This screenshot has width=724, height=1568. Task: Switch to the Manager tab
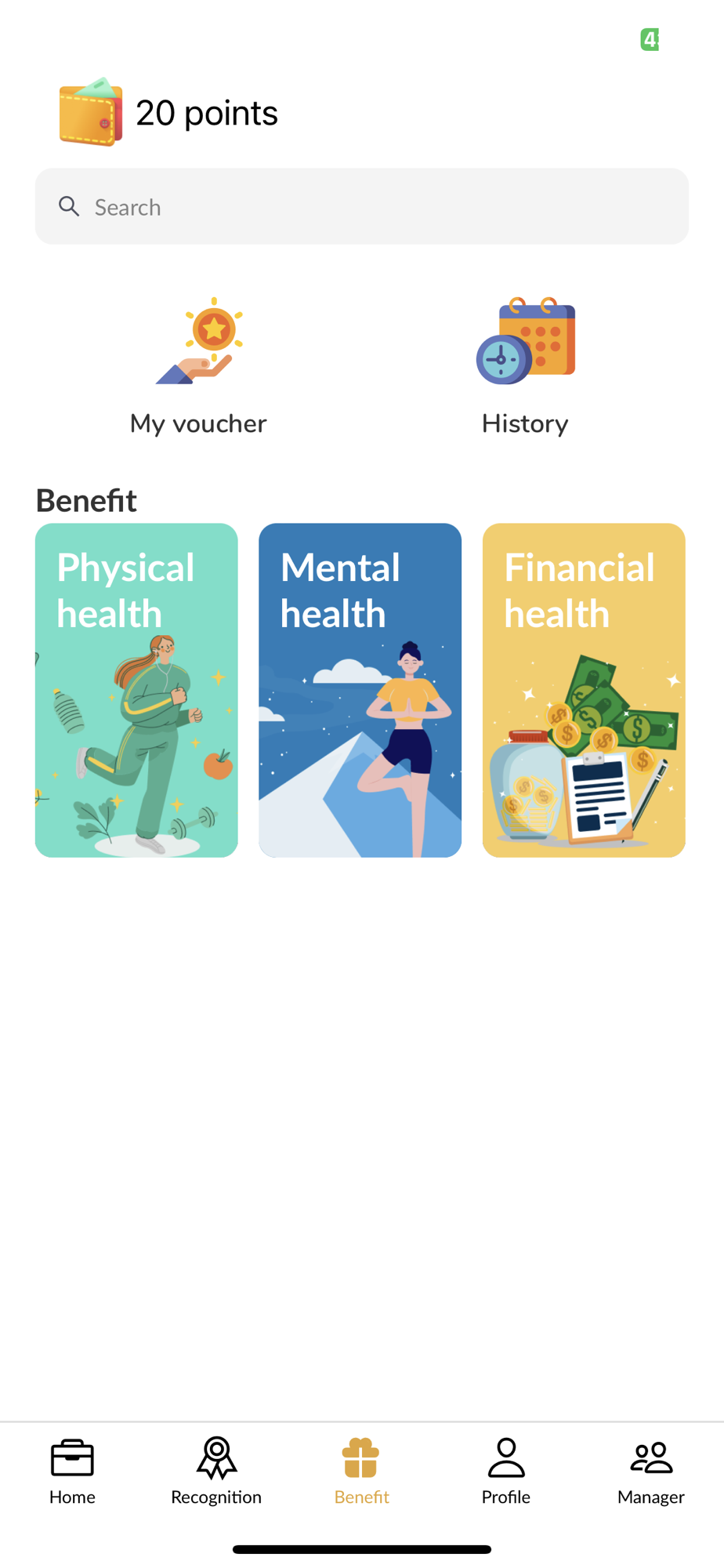[650, 1472]
